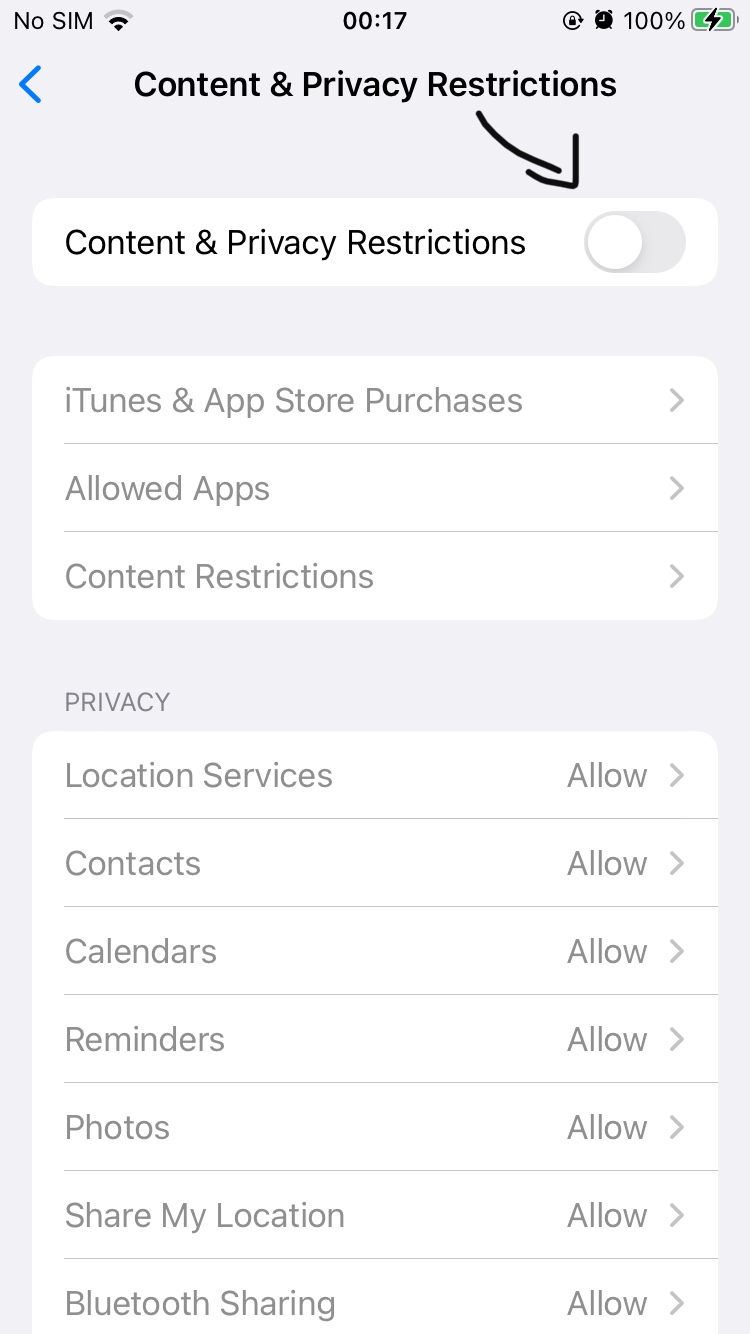Select the Contacts privacy row
This screenshot has height=1334, width=750.
[x=375, y=864]
